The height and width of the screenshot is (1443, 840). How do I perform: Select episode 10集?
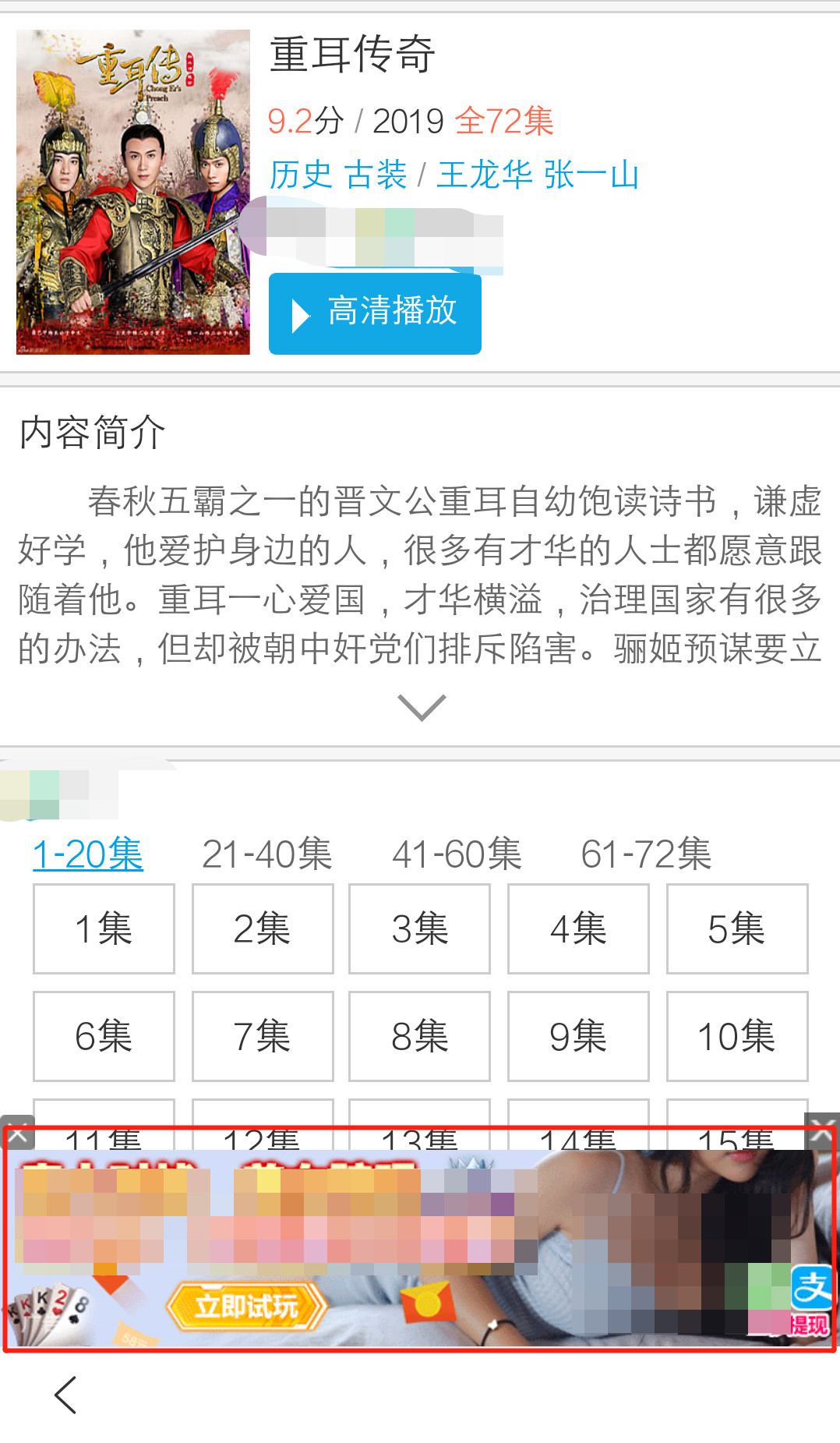point(737,1036)
